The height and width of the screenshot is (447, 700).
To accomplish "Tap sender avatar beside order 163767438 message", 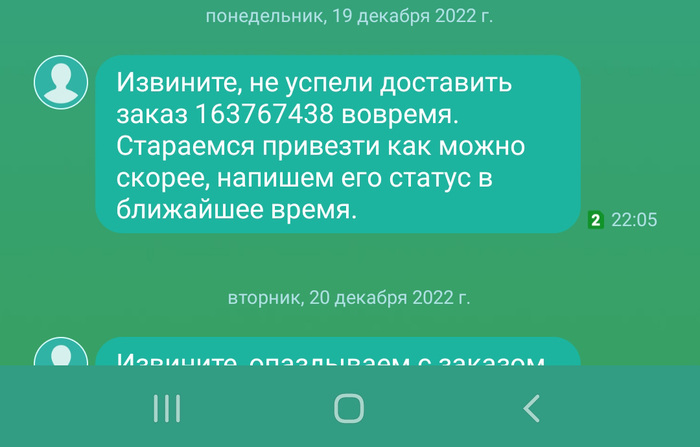I will (x=62, y=82).
